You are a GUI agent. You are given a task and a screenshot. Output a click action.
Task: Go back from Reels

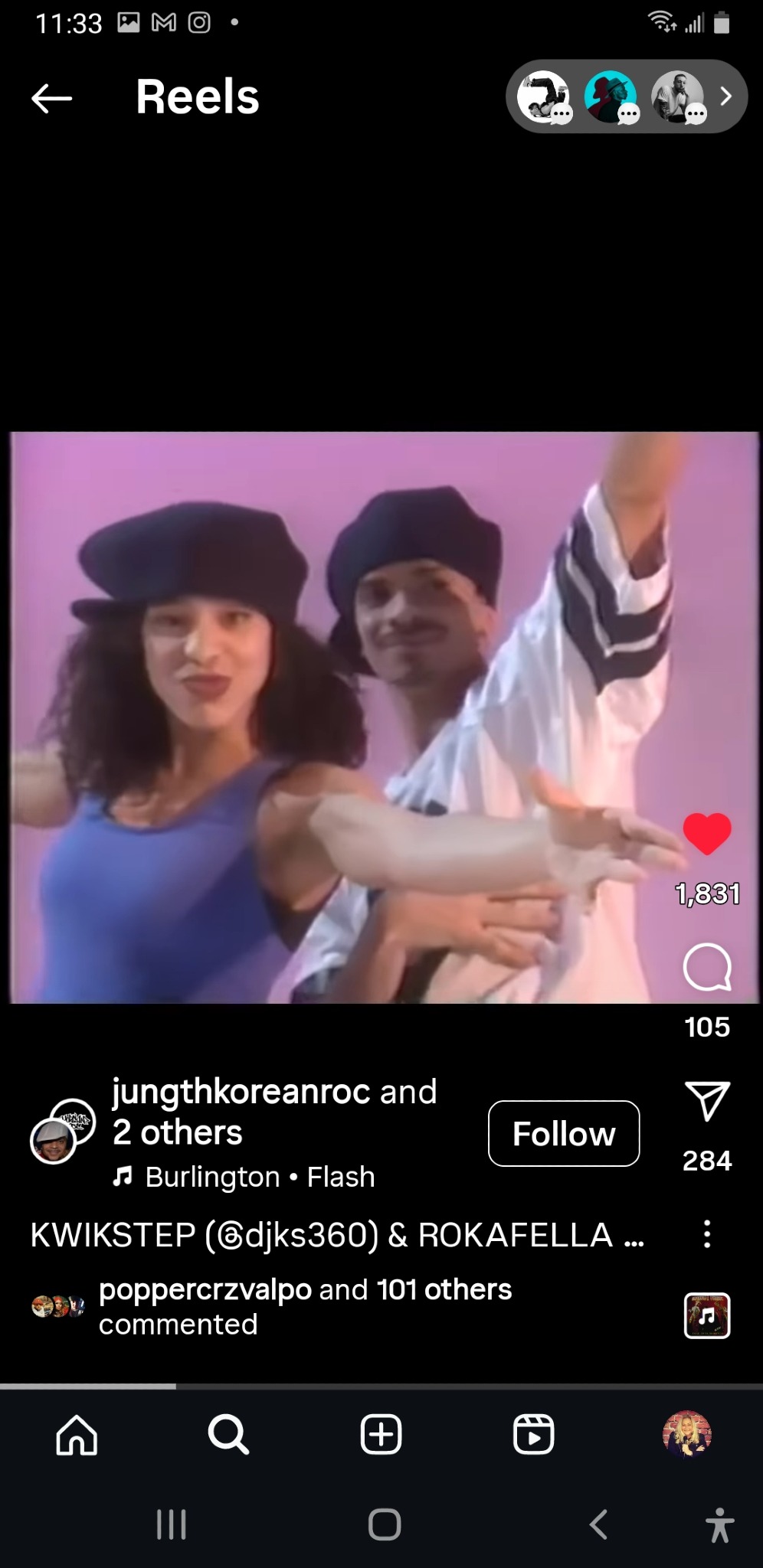click(x=51, y=98)
